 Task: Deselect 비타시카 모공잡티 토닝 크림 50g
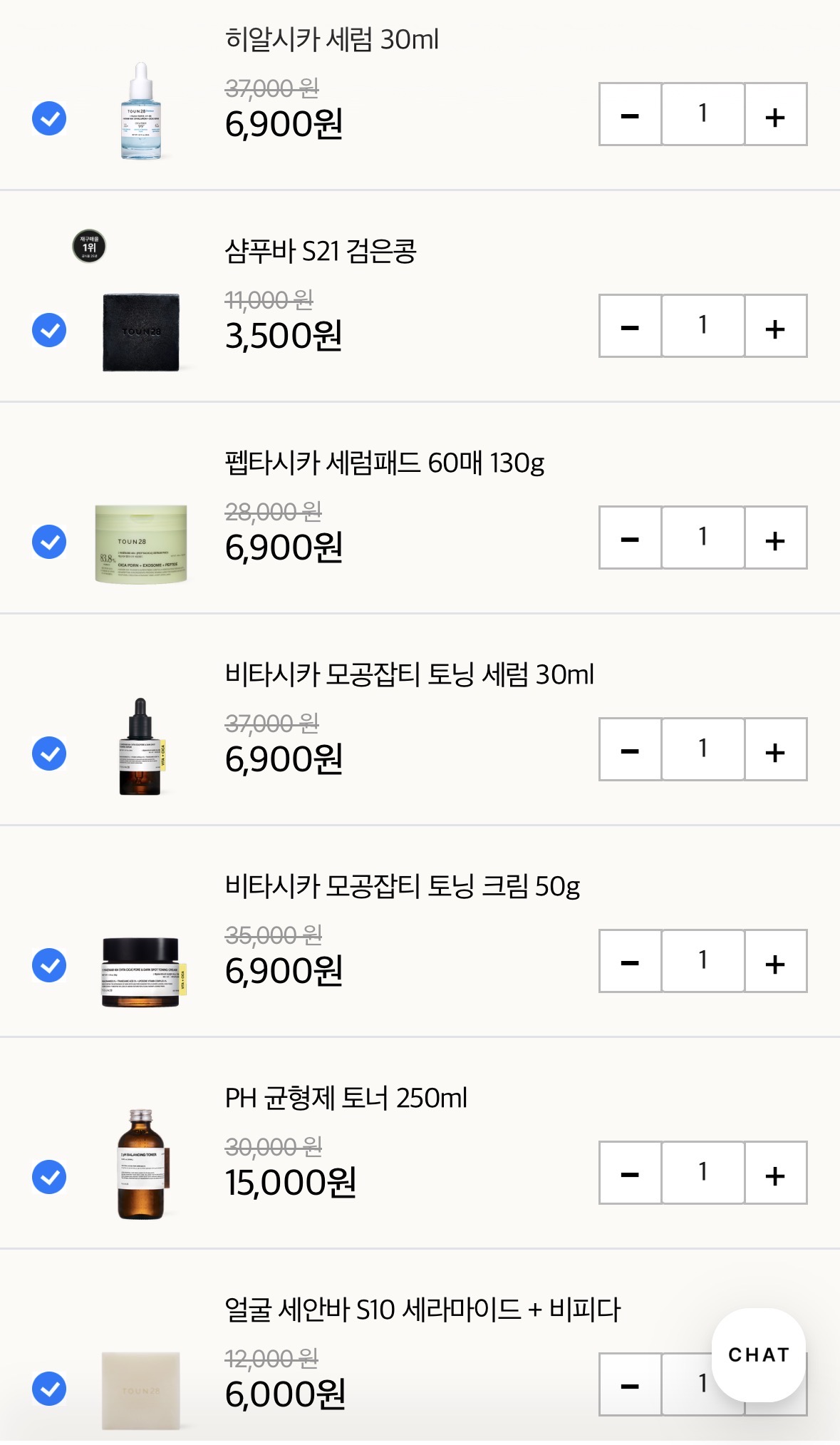point(49,965)
